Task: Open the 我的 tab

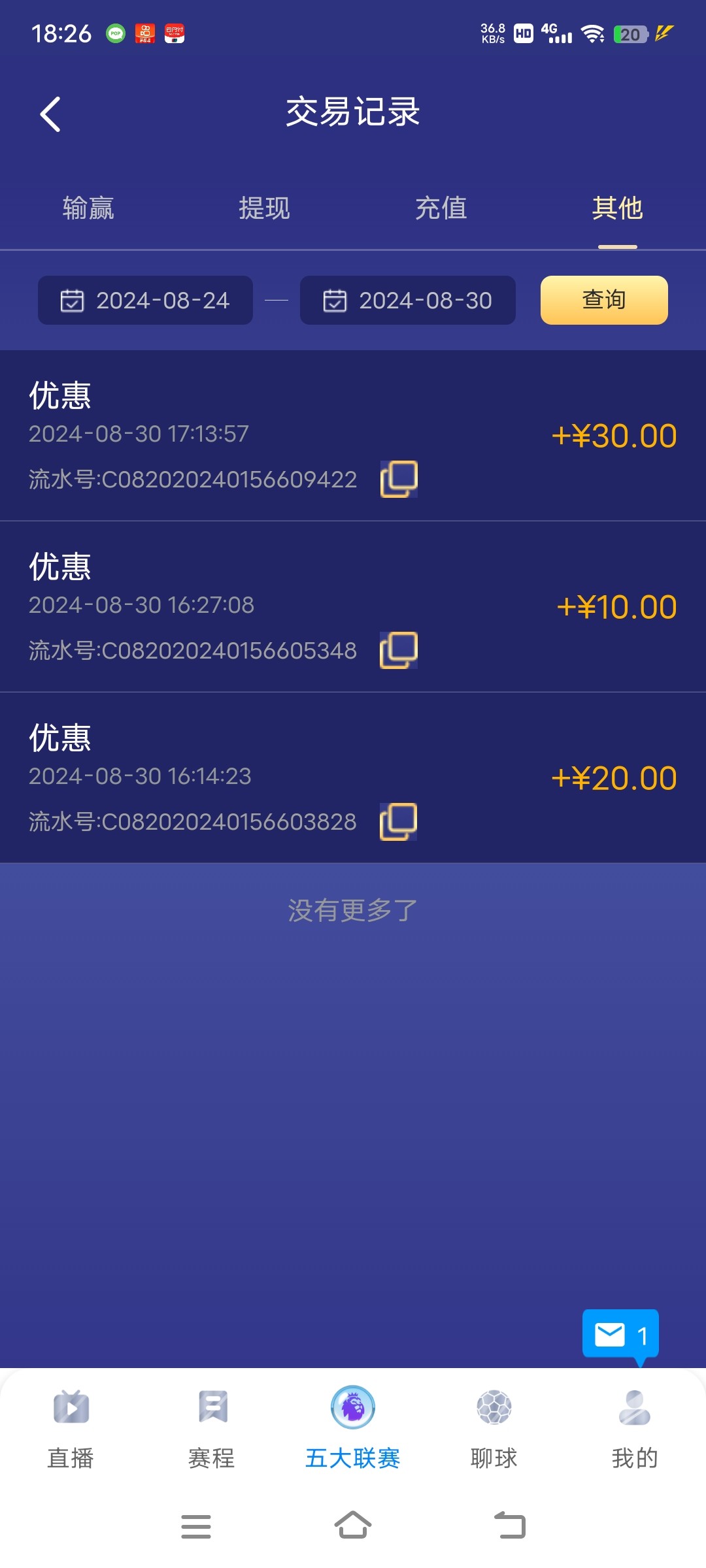Action: click(x=634, y=1428)
